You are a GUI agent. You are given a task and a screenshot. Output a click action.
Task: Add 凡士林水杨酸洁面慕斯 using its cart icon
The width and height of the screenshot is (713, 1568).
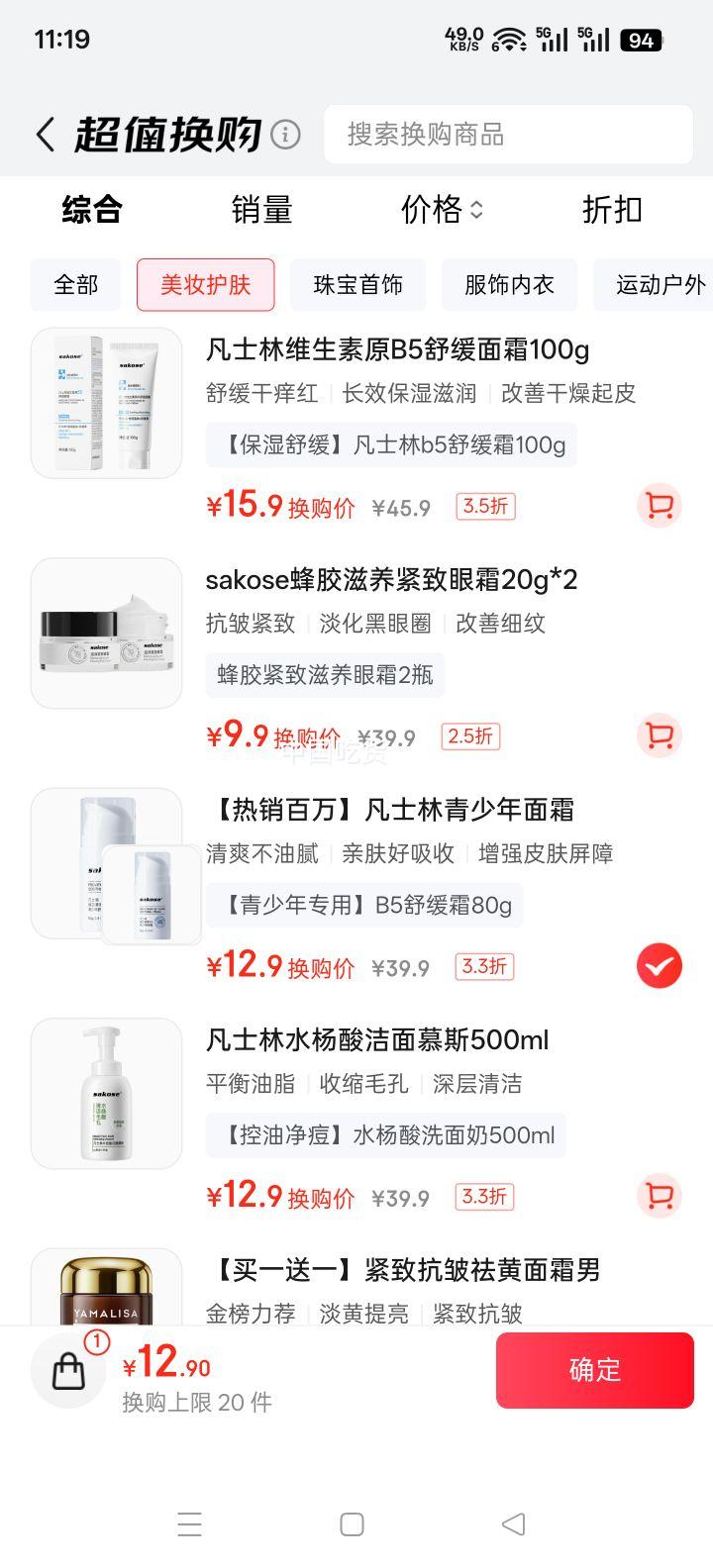660,1196
